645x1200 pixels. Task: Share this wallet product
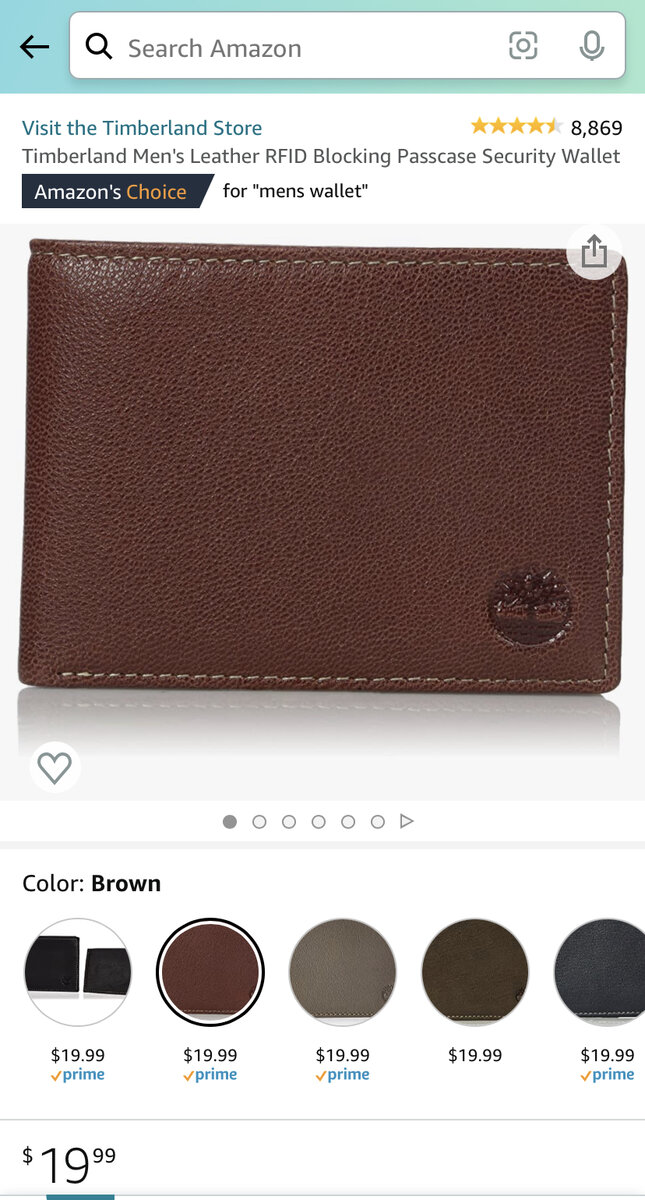594,251
